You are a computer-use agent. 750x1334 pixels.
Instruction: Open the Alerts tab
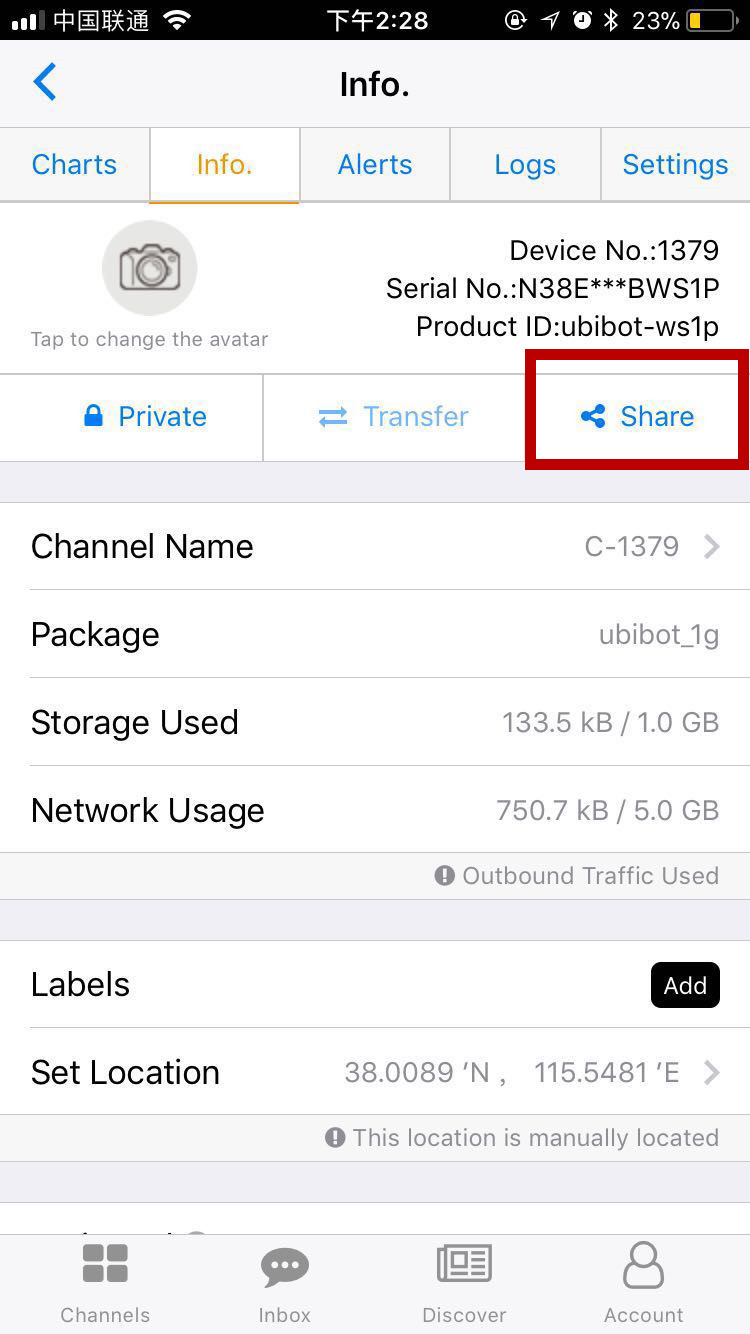[x=375, y=165]
